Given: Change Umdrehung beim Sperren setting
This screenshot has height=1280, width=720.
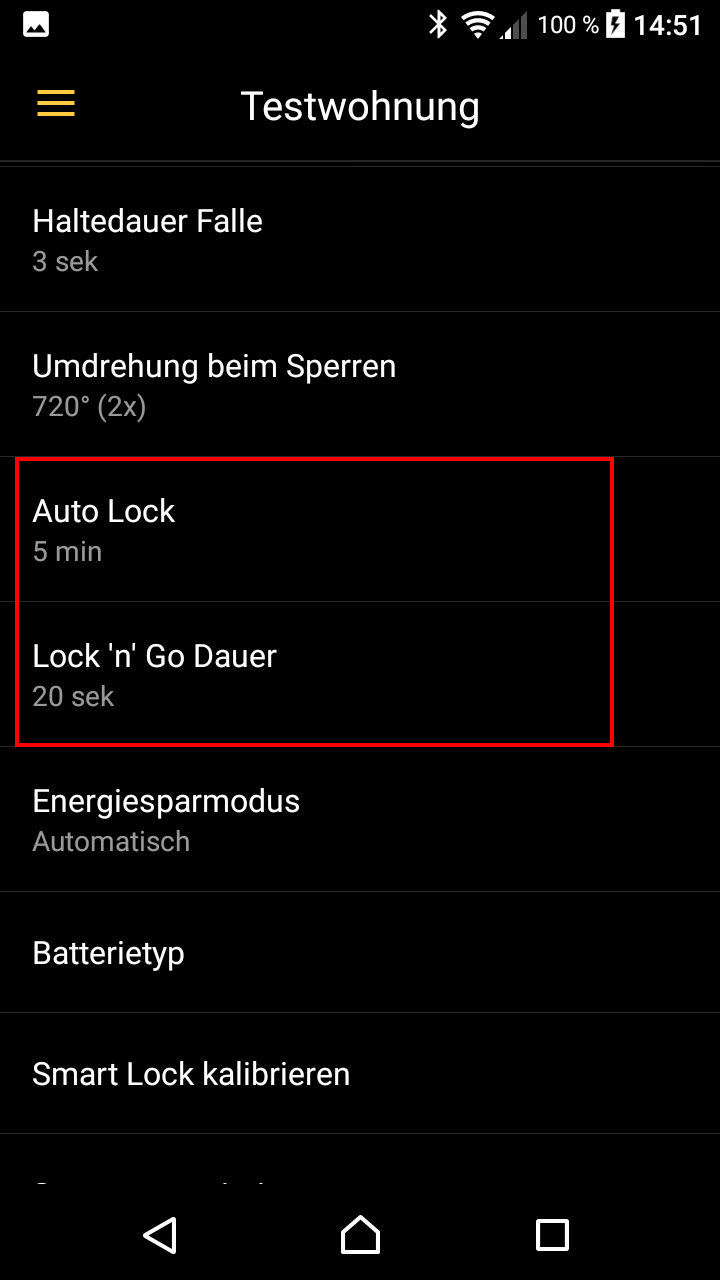Looking at the screenshot, I should click(360, 384).
